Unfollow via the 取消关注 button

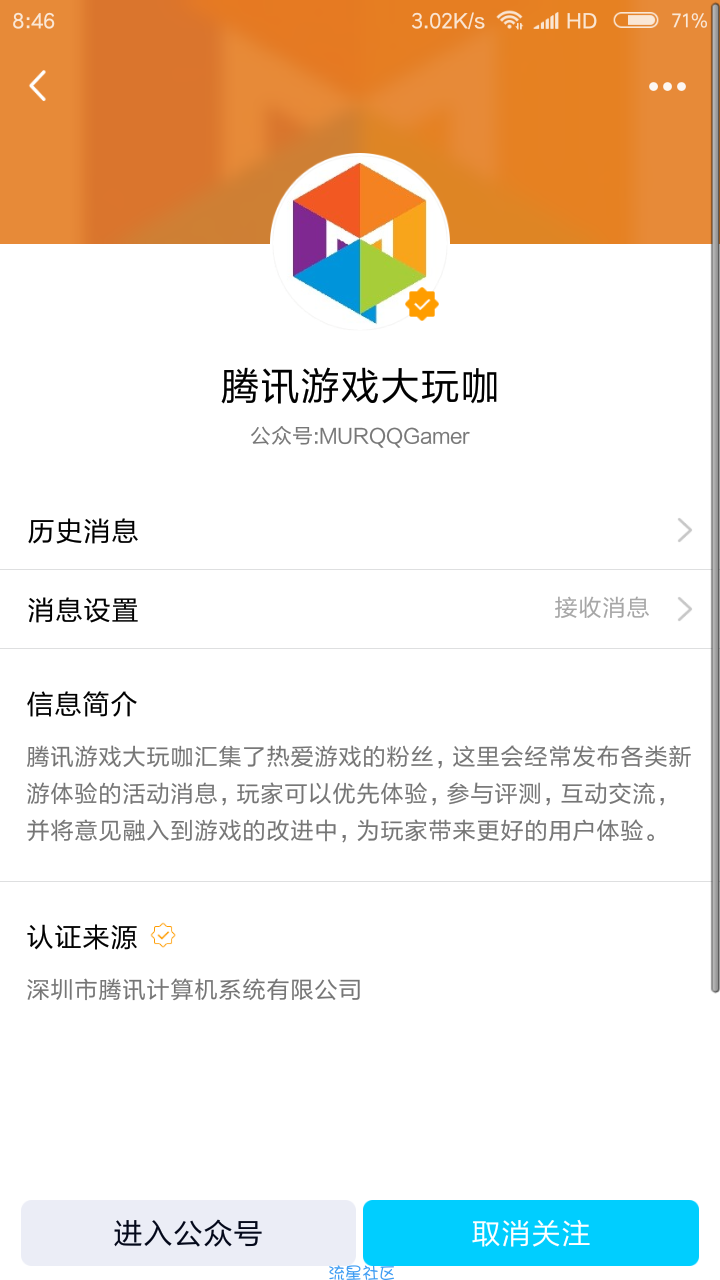click(531, 1233)
